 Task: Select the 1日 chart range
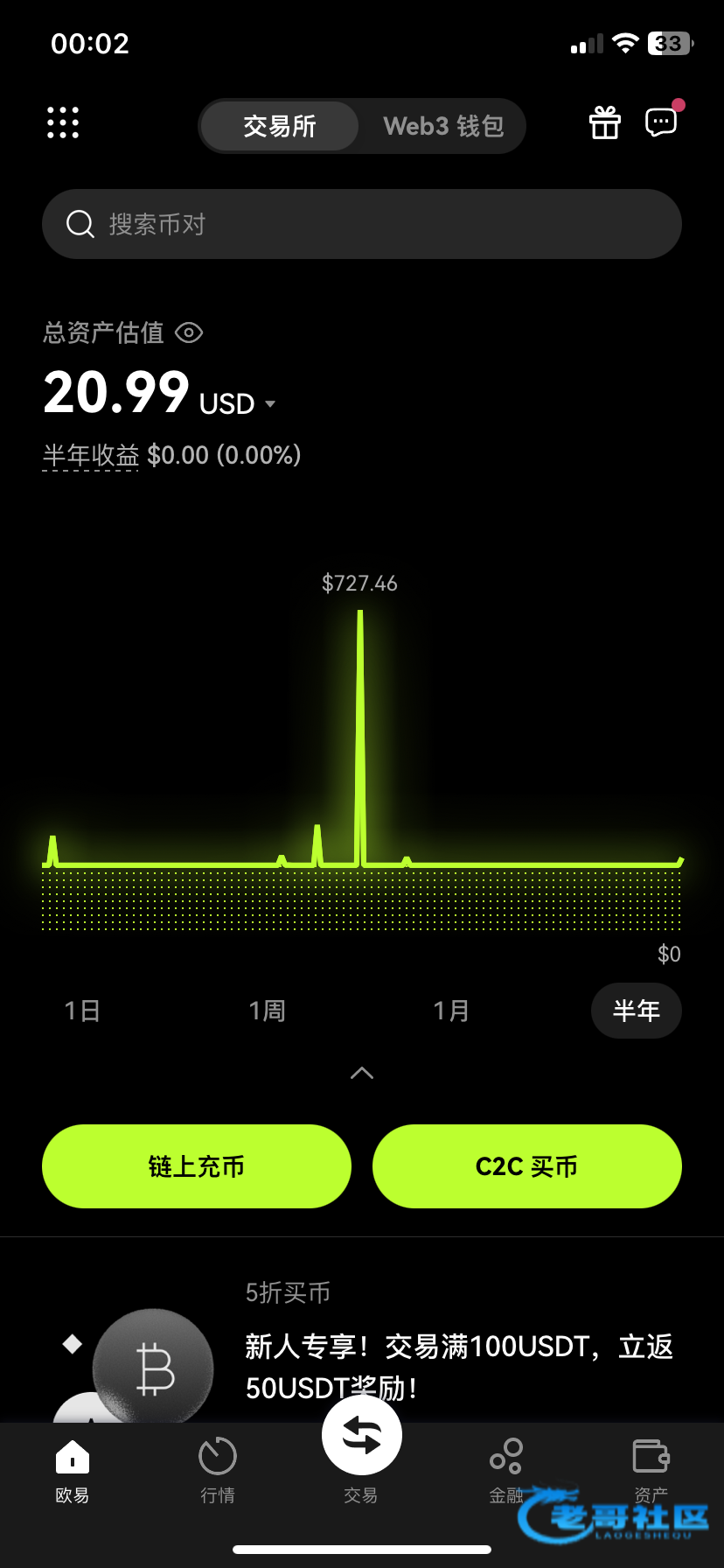(x=82, y=1011)
